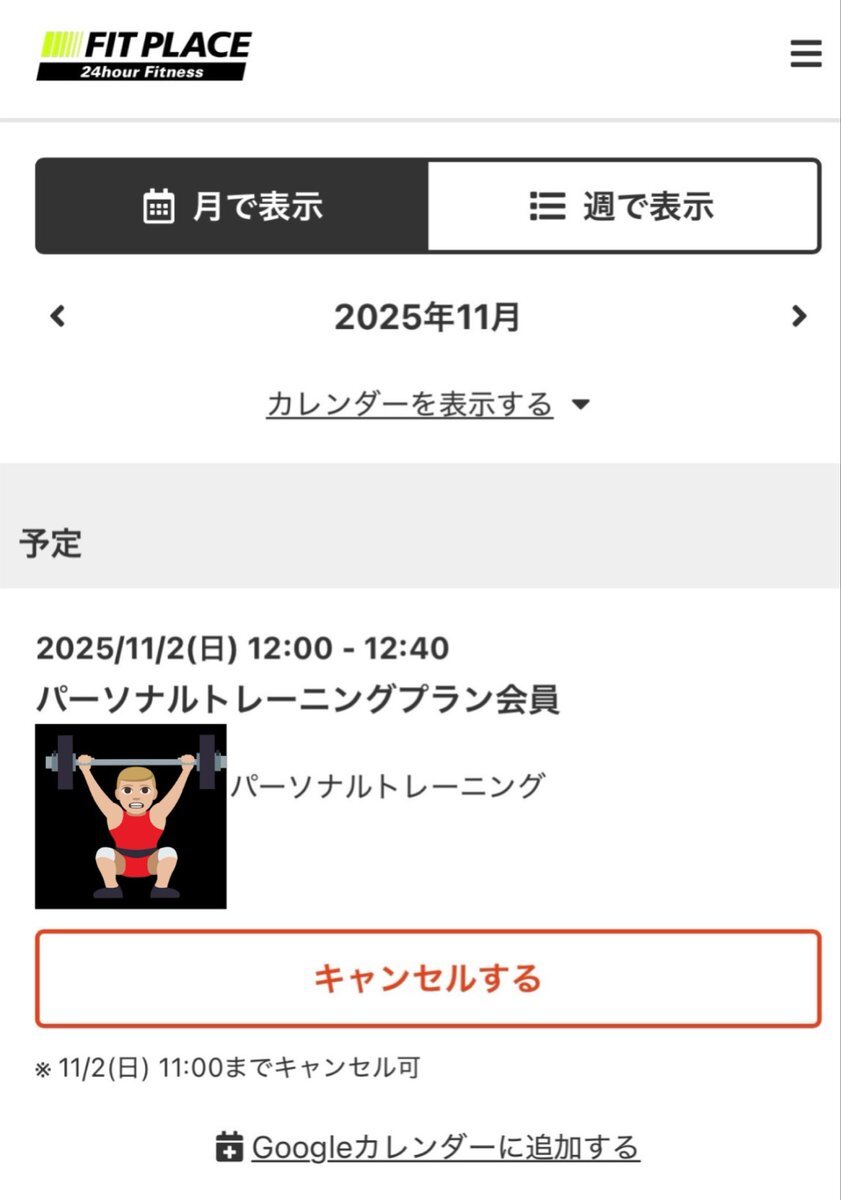Screen dimensions: 841x1200
Task: Open the hamburger menu
Action: [805, 53]
